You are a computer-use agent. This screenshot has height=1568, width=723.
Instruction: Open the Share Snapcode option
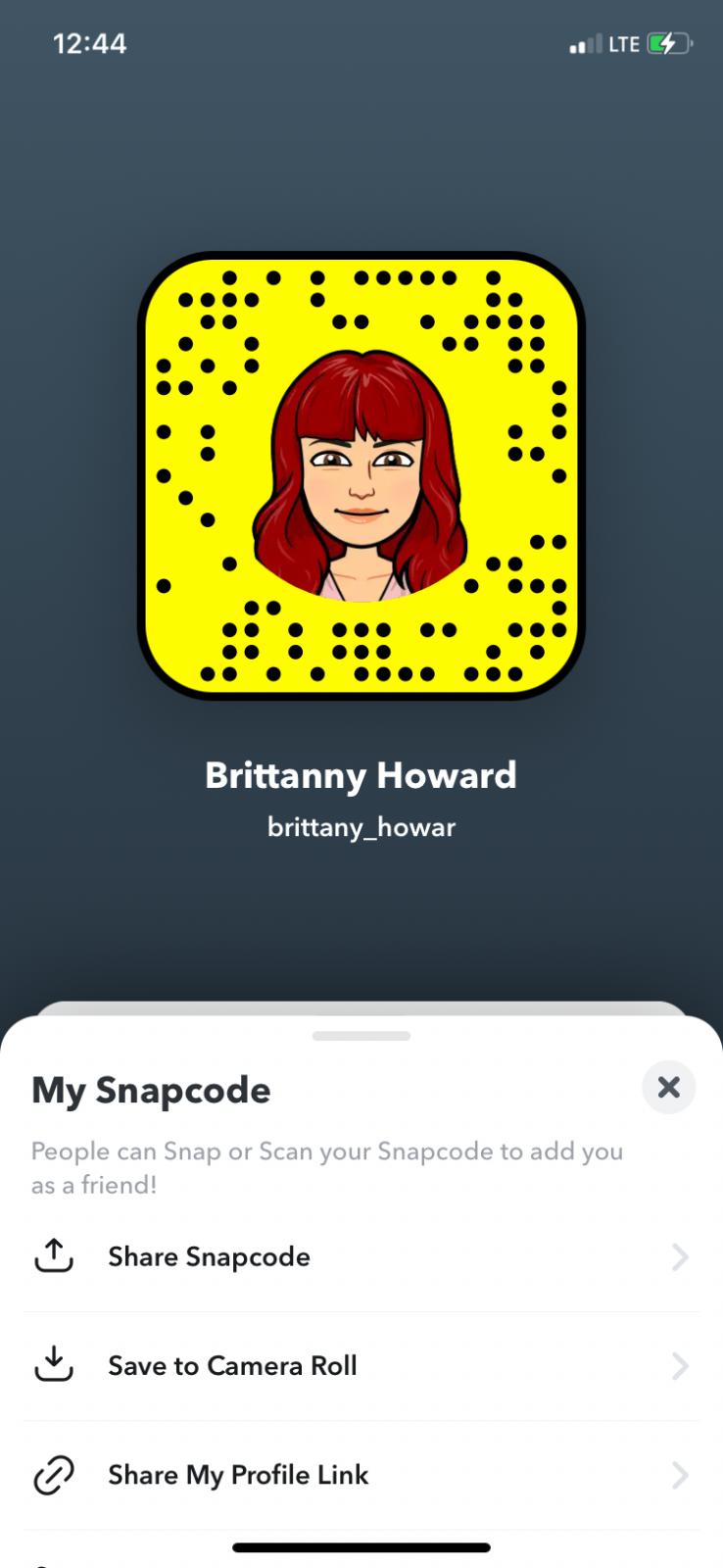[x=361, y=1257]
